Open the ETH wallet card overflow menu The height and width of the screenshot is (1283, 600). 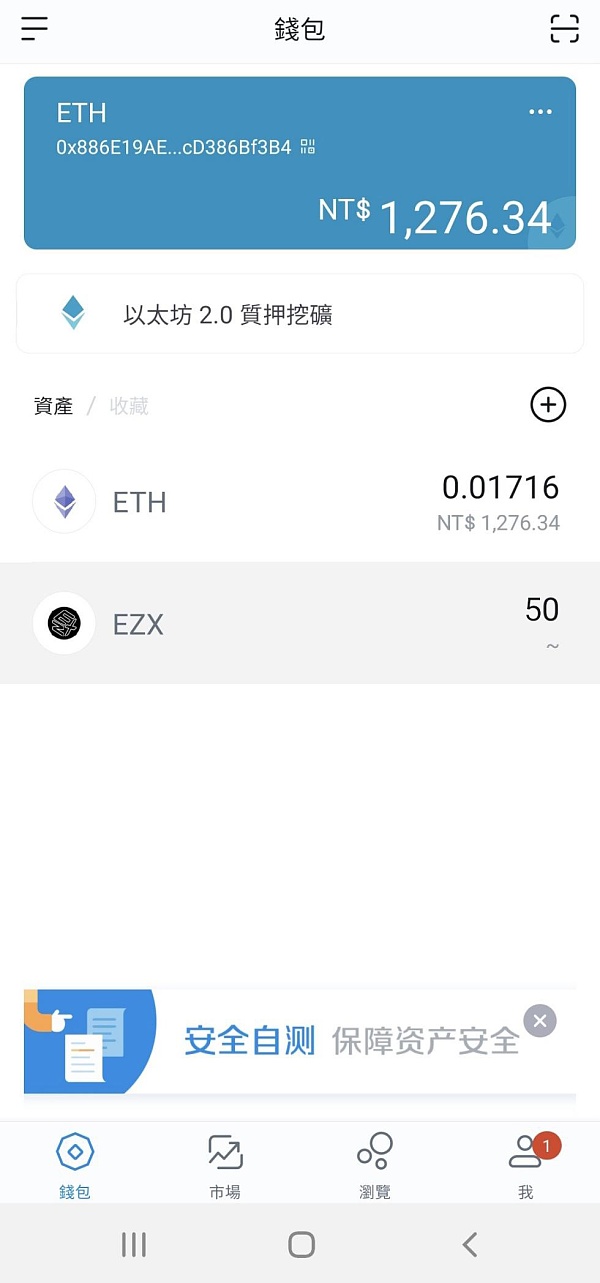540,112
